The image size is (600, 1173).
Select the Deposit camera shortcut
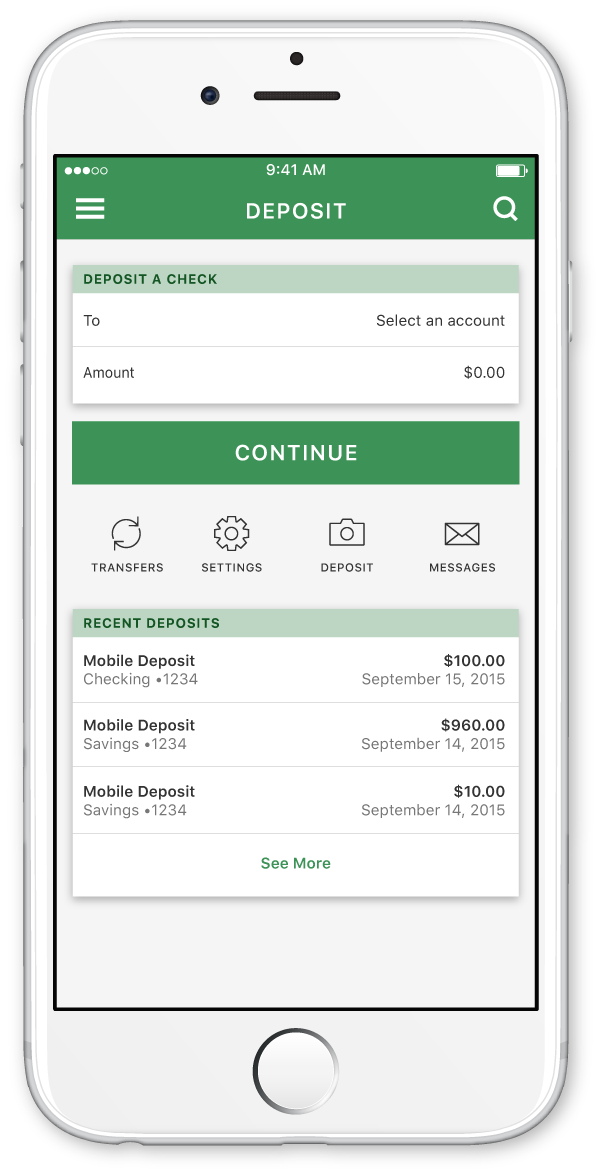click(347, 545)
